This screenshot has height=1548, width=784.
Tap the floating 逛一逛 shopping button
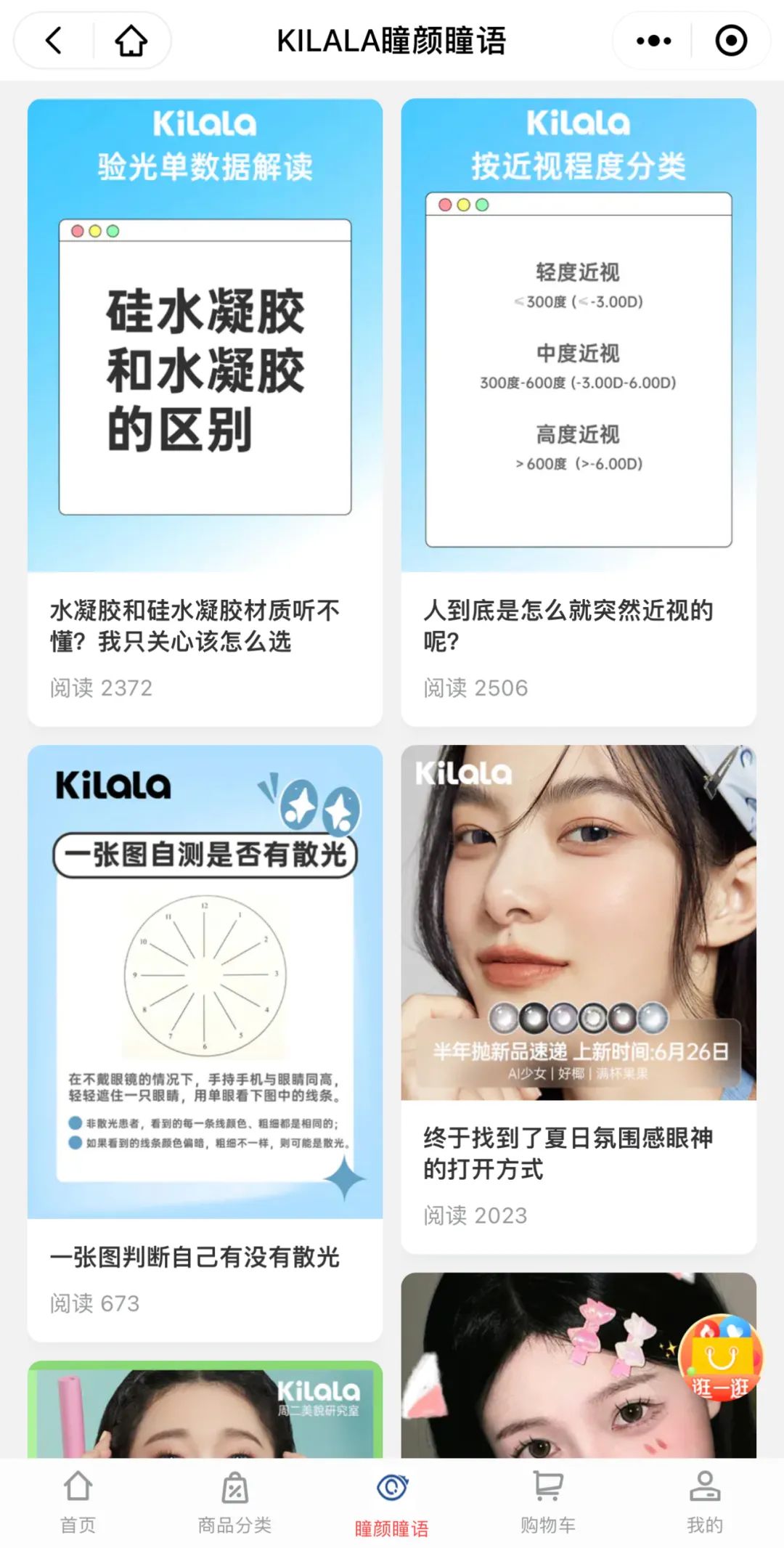[719, 1358]
